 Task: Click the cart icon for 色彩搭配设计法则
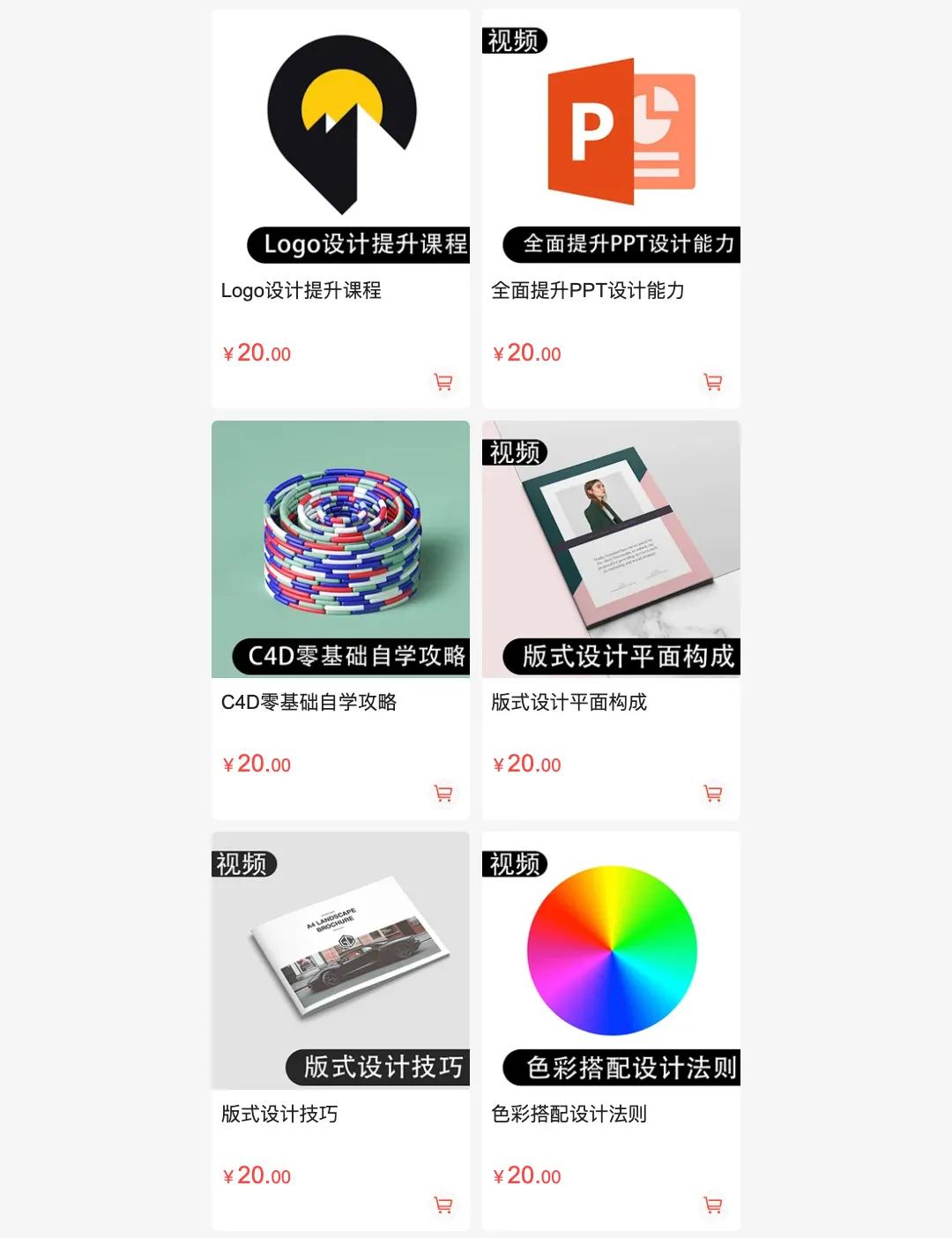(x=713, y=1204)
